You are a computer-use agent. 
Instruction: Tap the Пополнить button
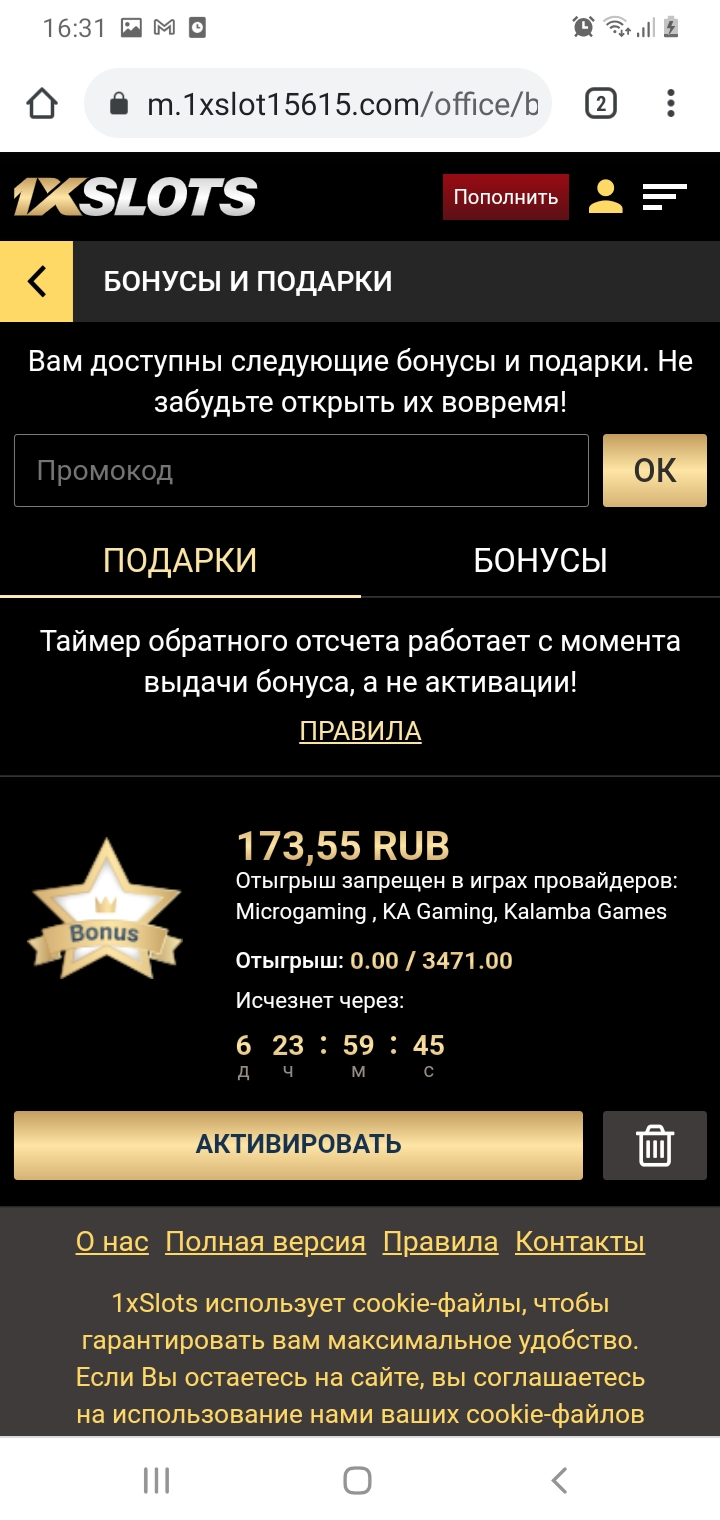tap(505, 197)
